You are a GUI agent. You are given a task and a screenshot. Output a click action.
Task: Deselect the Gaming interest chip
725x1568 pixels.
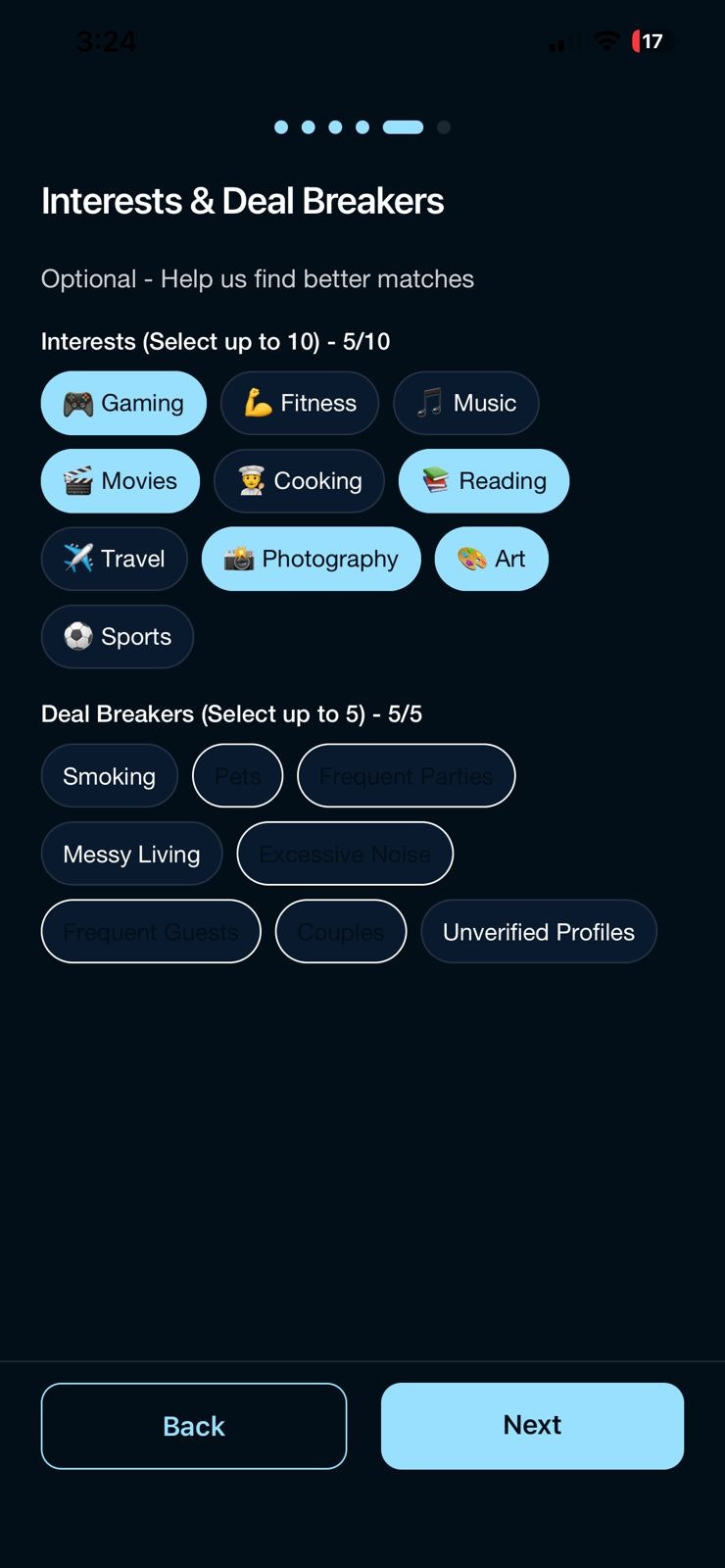click(x=123, y=403)
